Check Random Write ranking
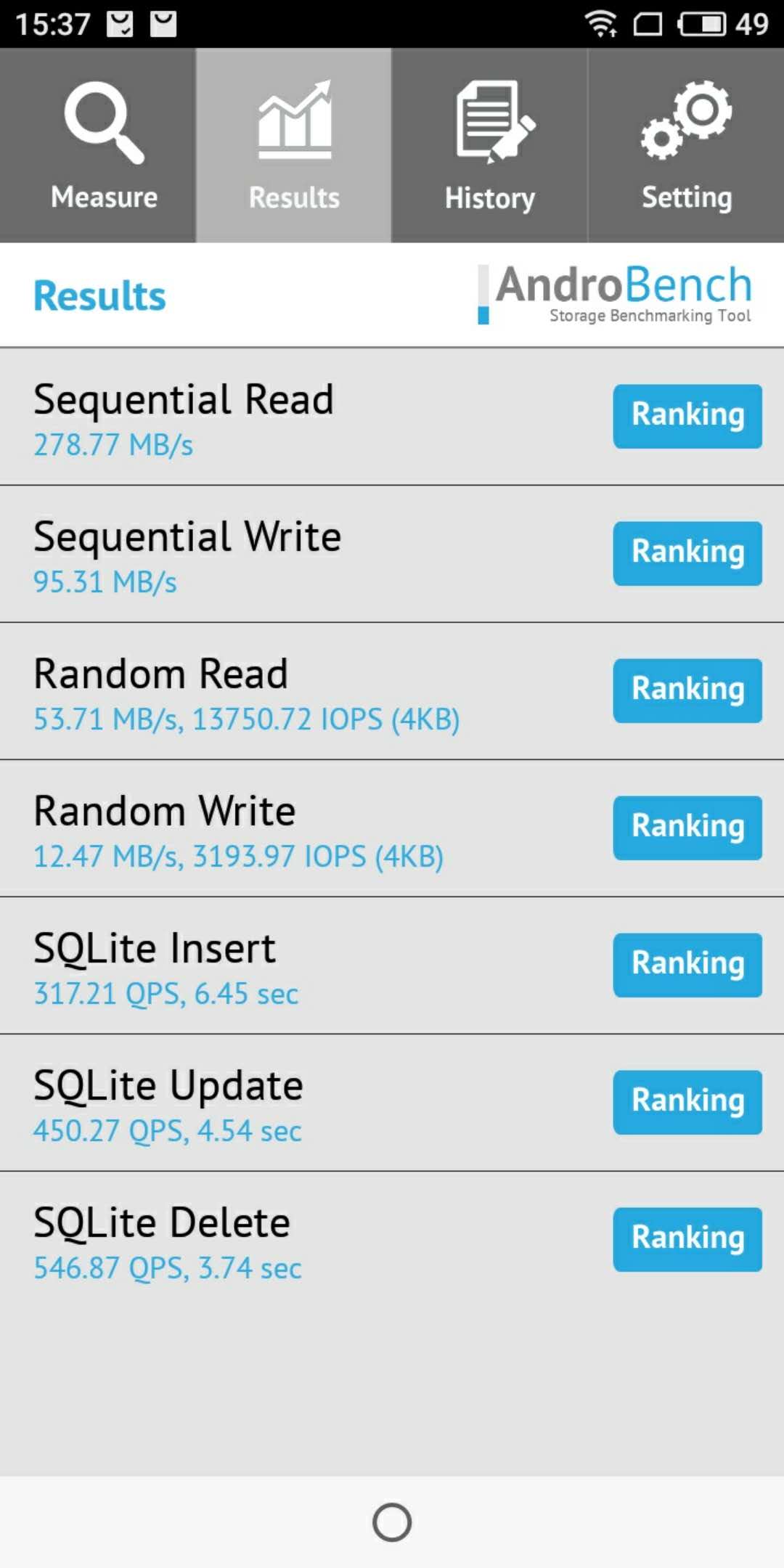This screenshot has width=784, height=1568. pos(687,828)
